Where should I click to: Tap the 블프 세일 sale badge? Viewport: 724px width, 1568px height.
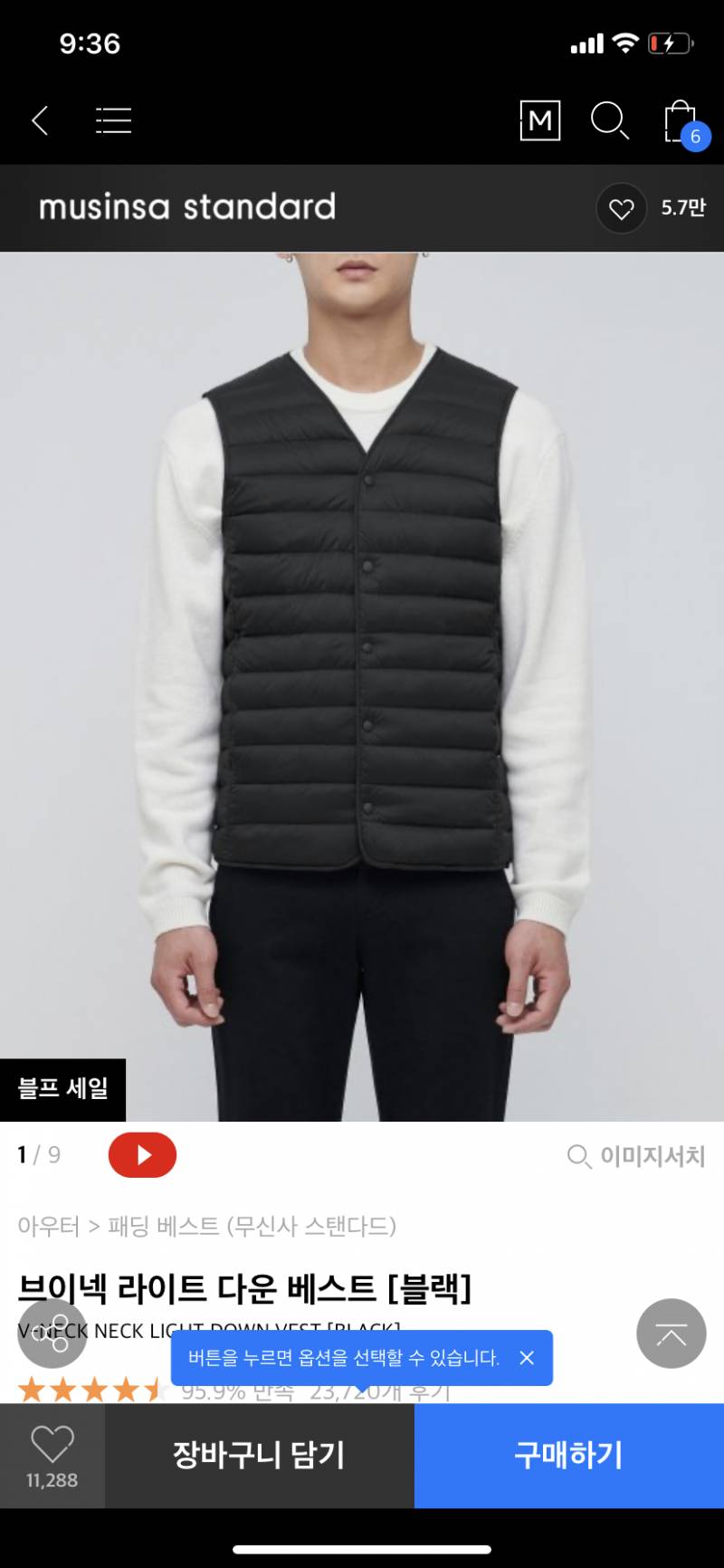pyautogui.click(x=63, y=1089)
